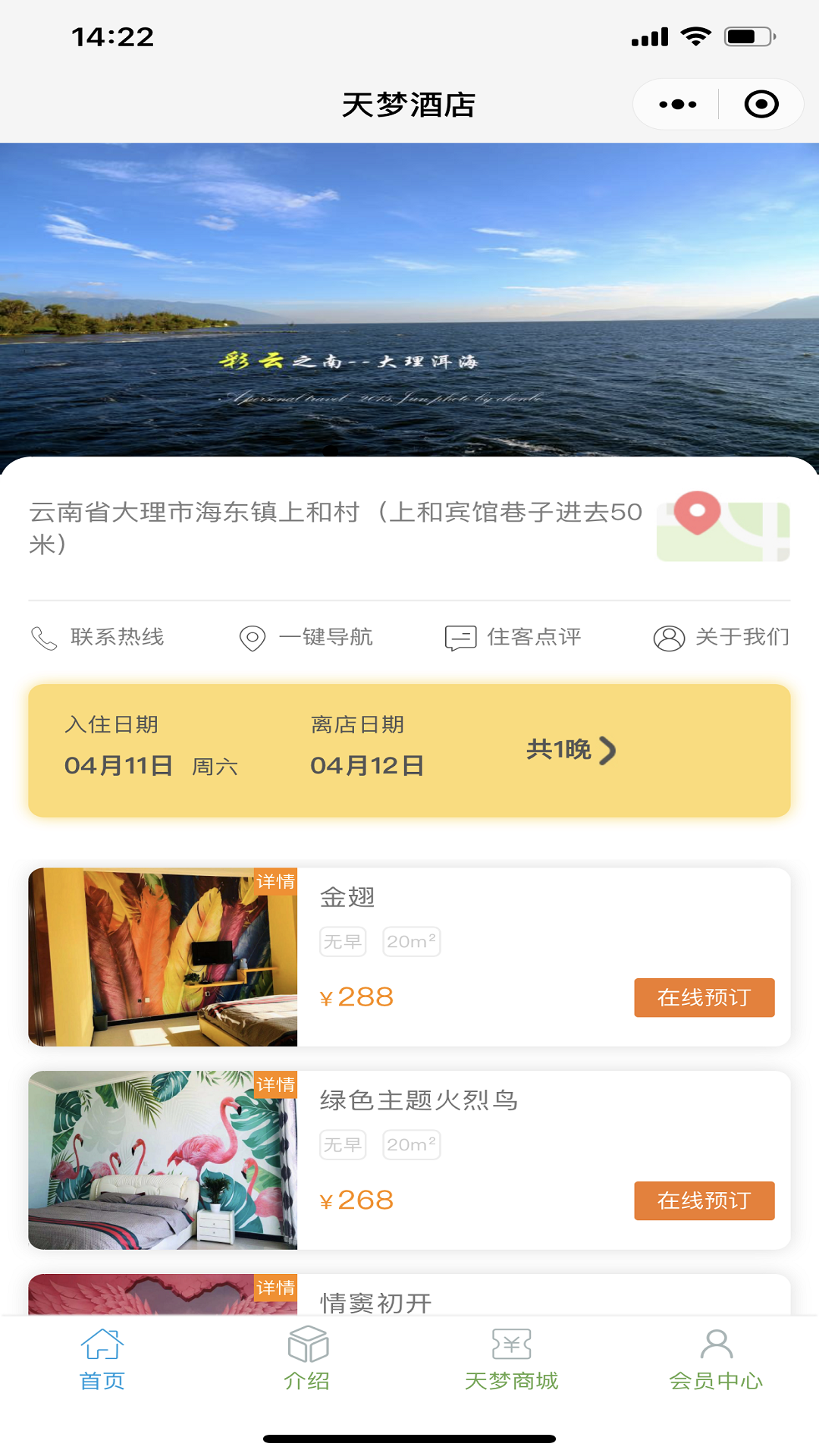Switch to the 介绍 tab
The width and height of the screenshot is (819, 1456).
coord(307,1359)
